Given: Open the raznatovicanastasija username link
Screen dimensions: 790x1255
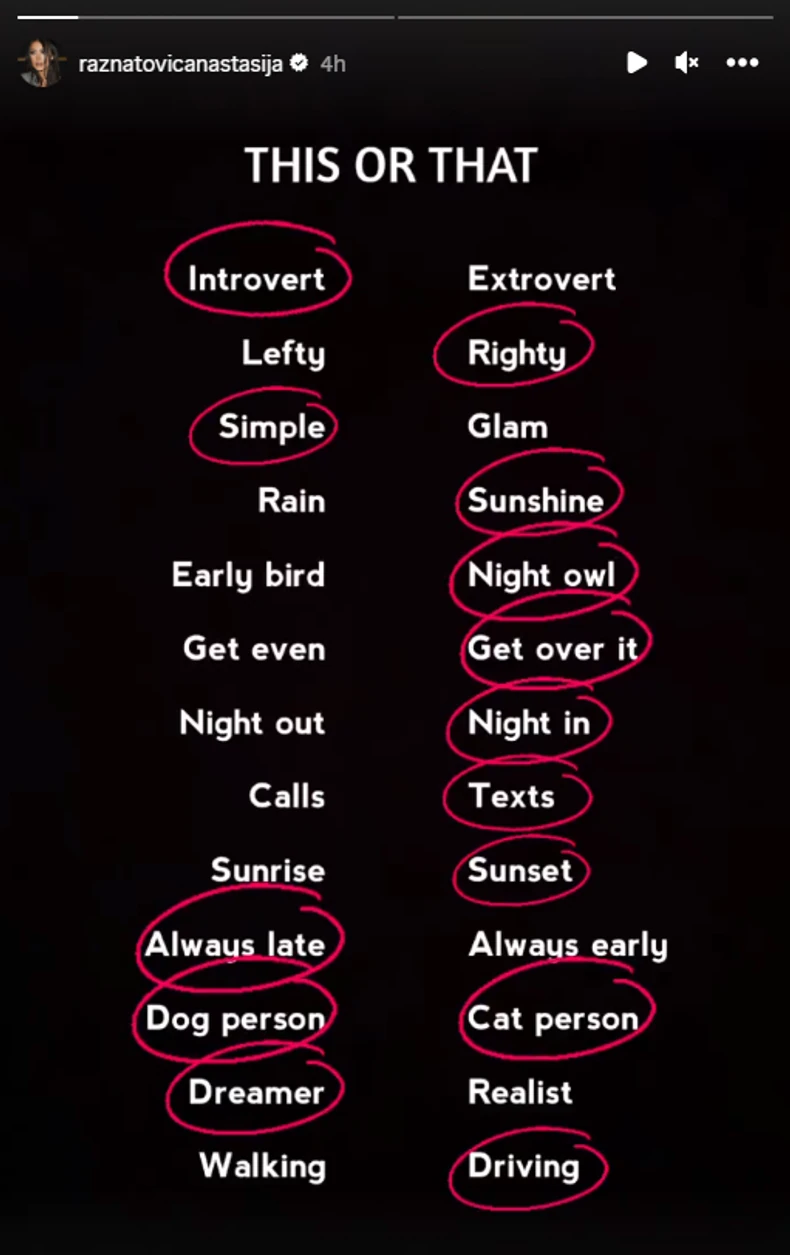Looking at the screenshot, I should pos(181,63).
